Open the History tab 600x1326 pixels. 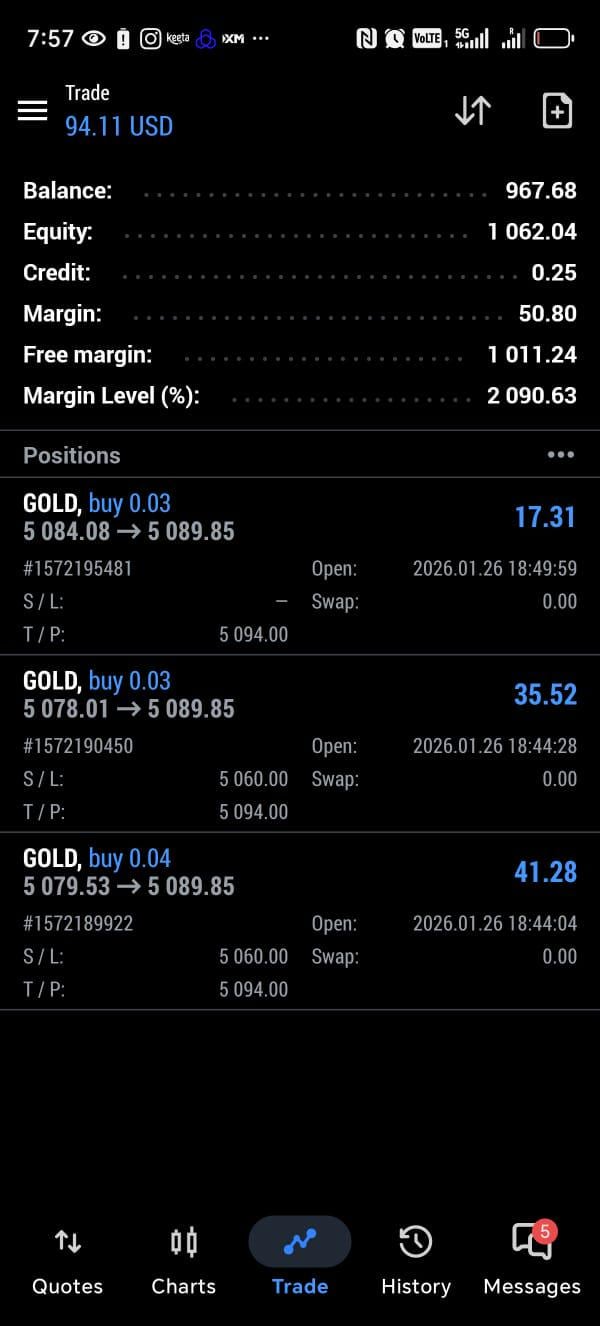[416, 1261]
